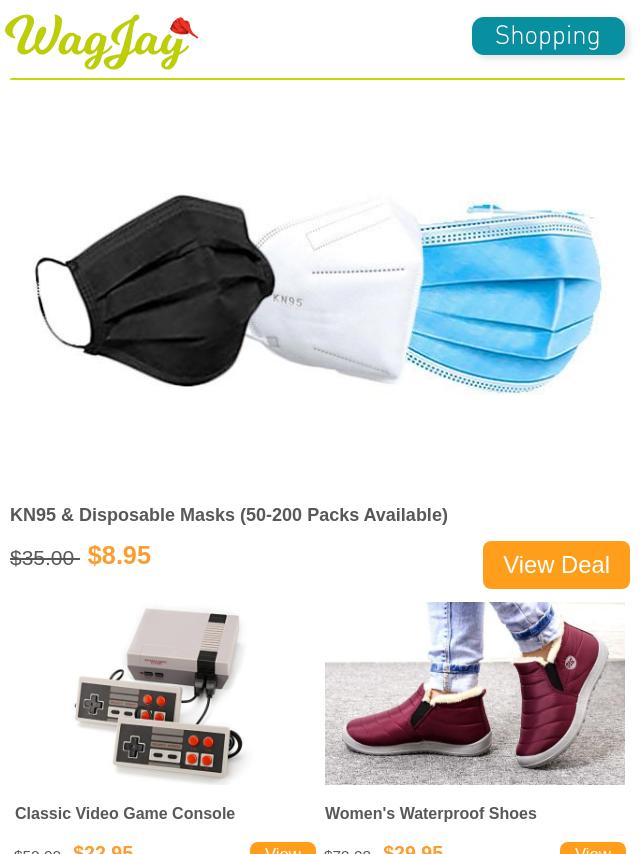Tap View Deal for KN95 masks
The width and height of the screenshot is (640, 854).
pyautogui.click(x=556, y=565)
